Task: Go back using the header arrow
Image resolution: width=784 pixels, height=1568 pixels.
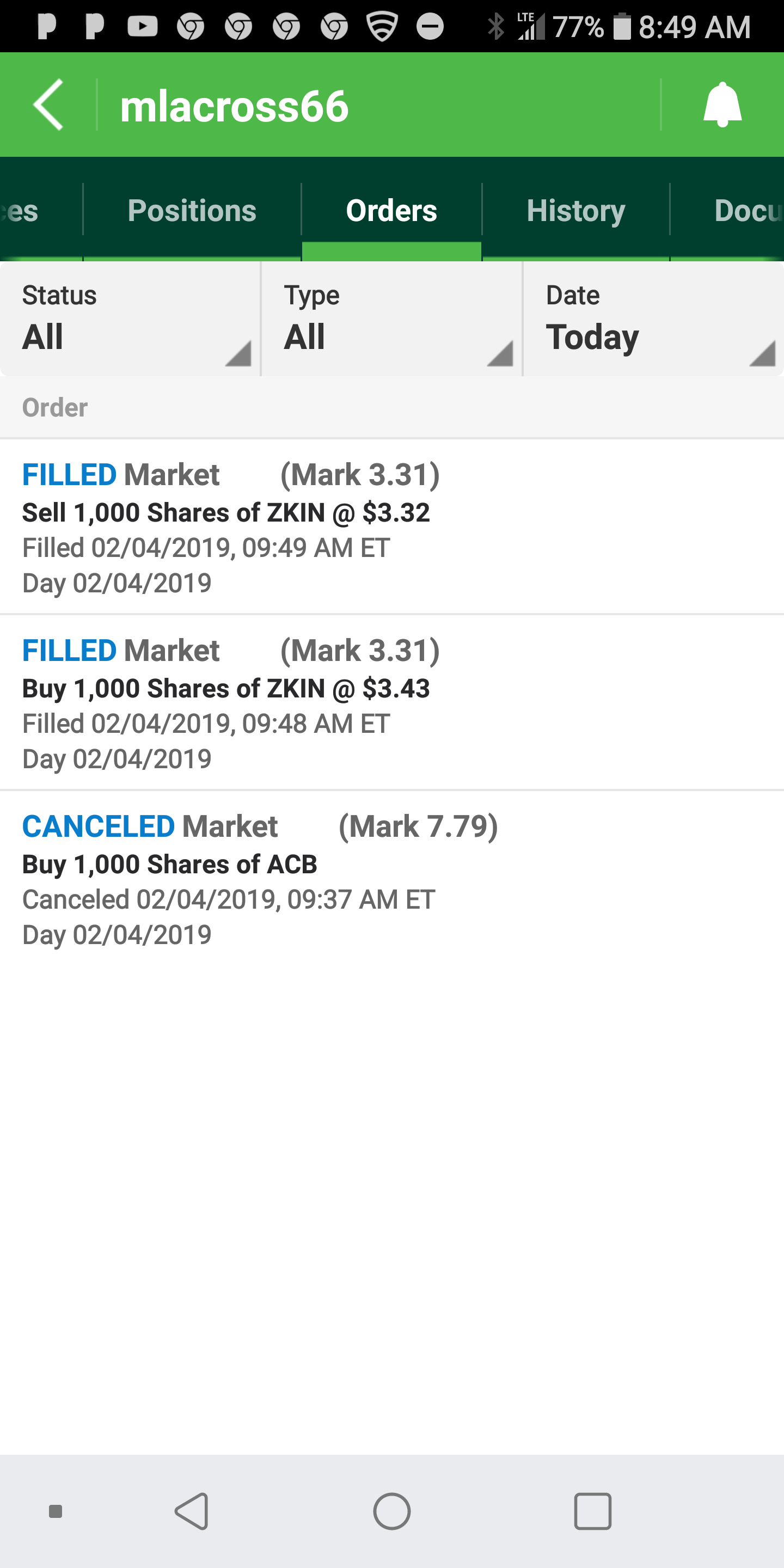Action: click(48, 105)
